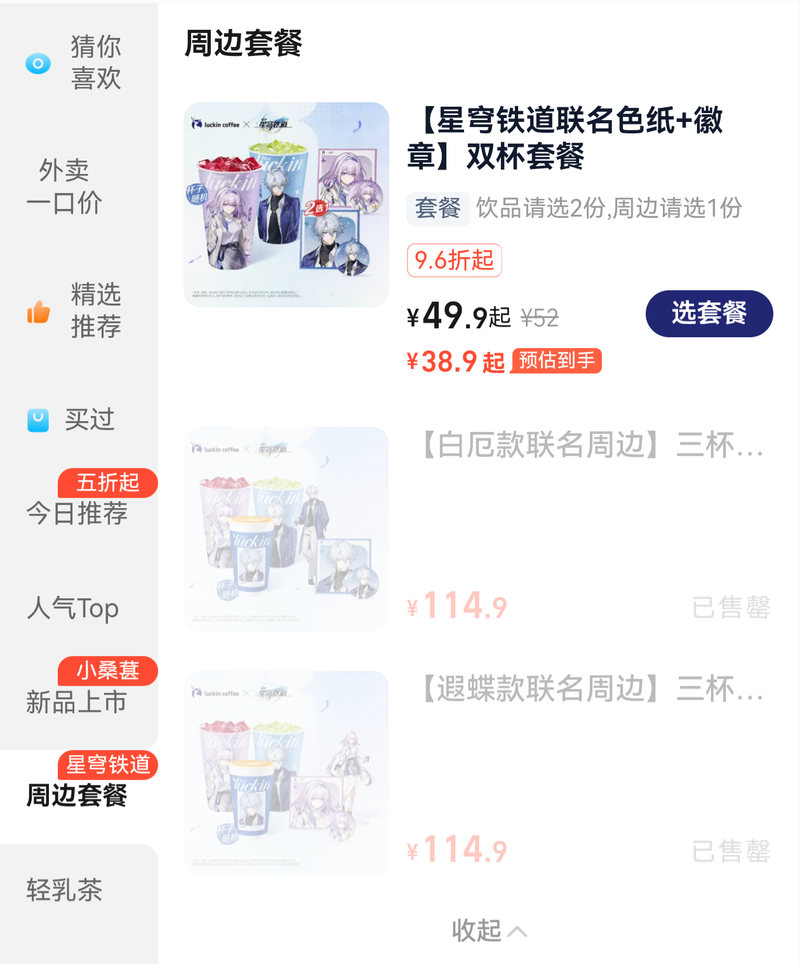The height and width of the screenshot is (964, 800).
Task: Collapse the list with 收起
Action: coord(489,930)
